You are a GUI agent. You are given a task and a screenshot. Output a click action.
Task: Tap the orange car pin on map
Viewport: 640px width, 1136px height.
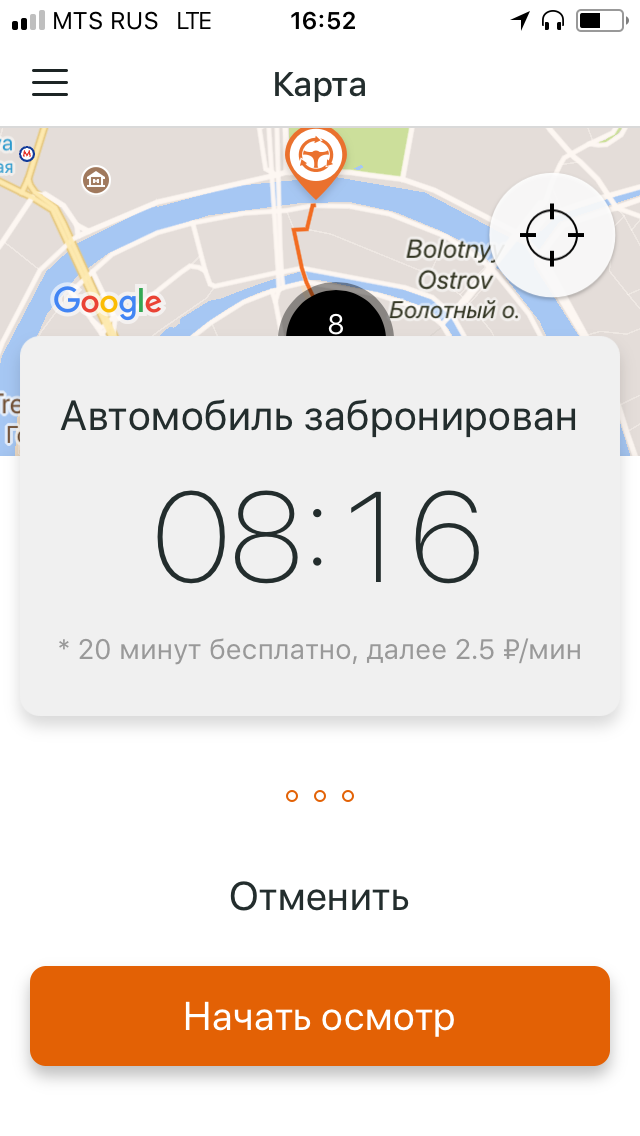click(316, 159)
